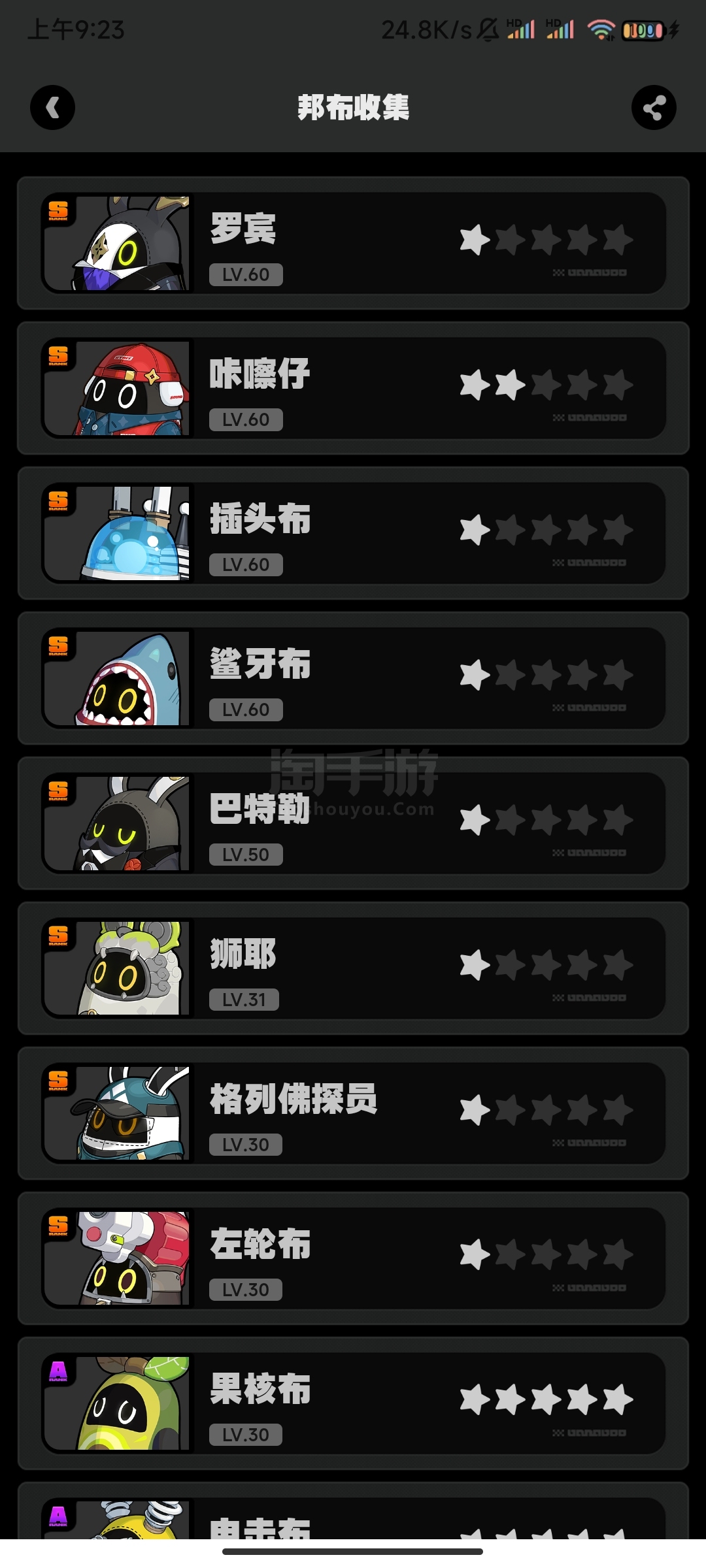Image resolution: width=706 pixels, height=1568 pixels.
Task: View the 鲨牙布 bangboo card
Action: [x=353, y=678]
